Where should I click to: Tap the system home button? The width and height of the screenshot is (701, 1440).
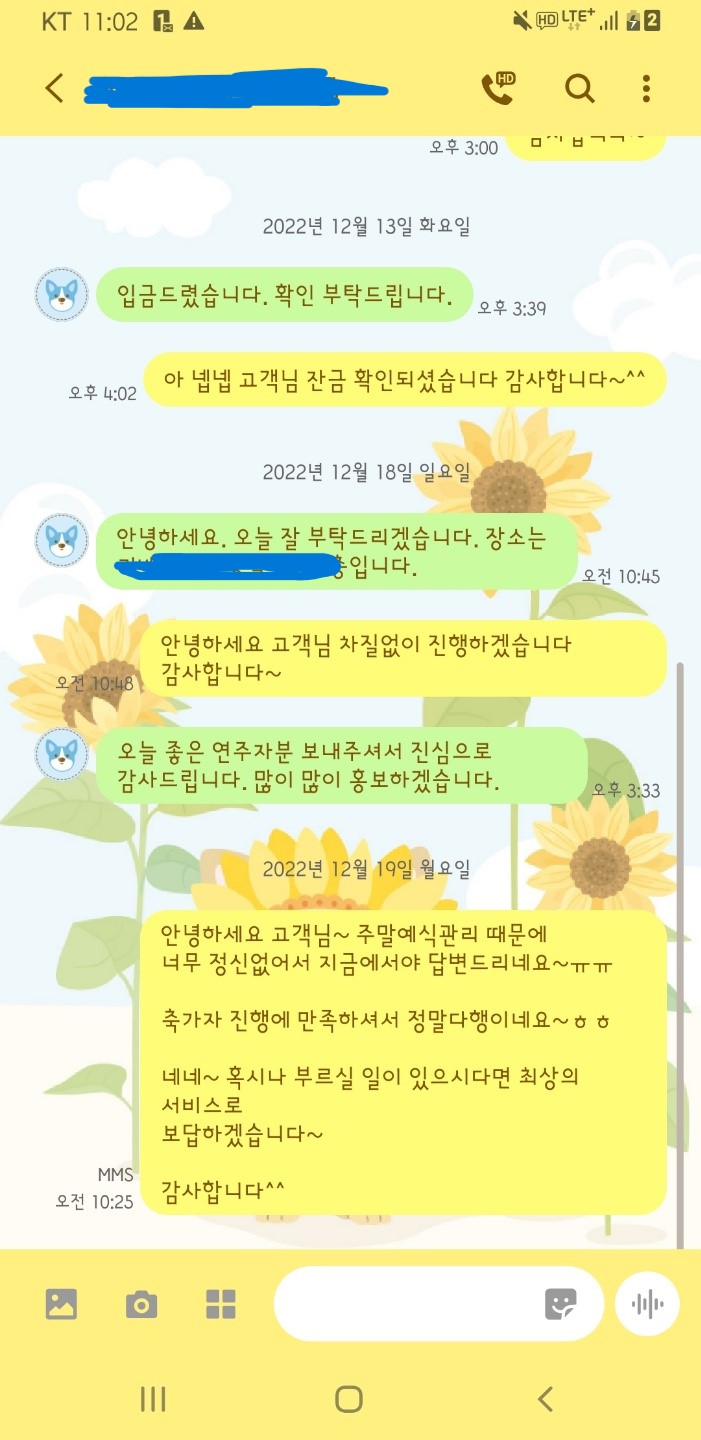[x=349, y=1398]
